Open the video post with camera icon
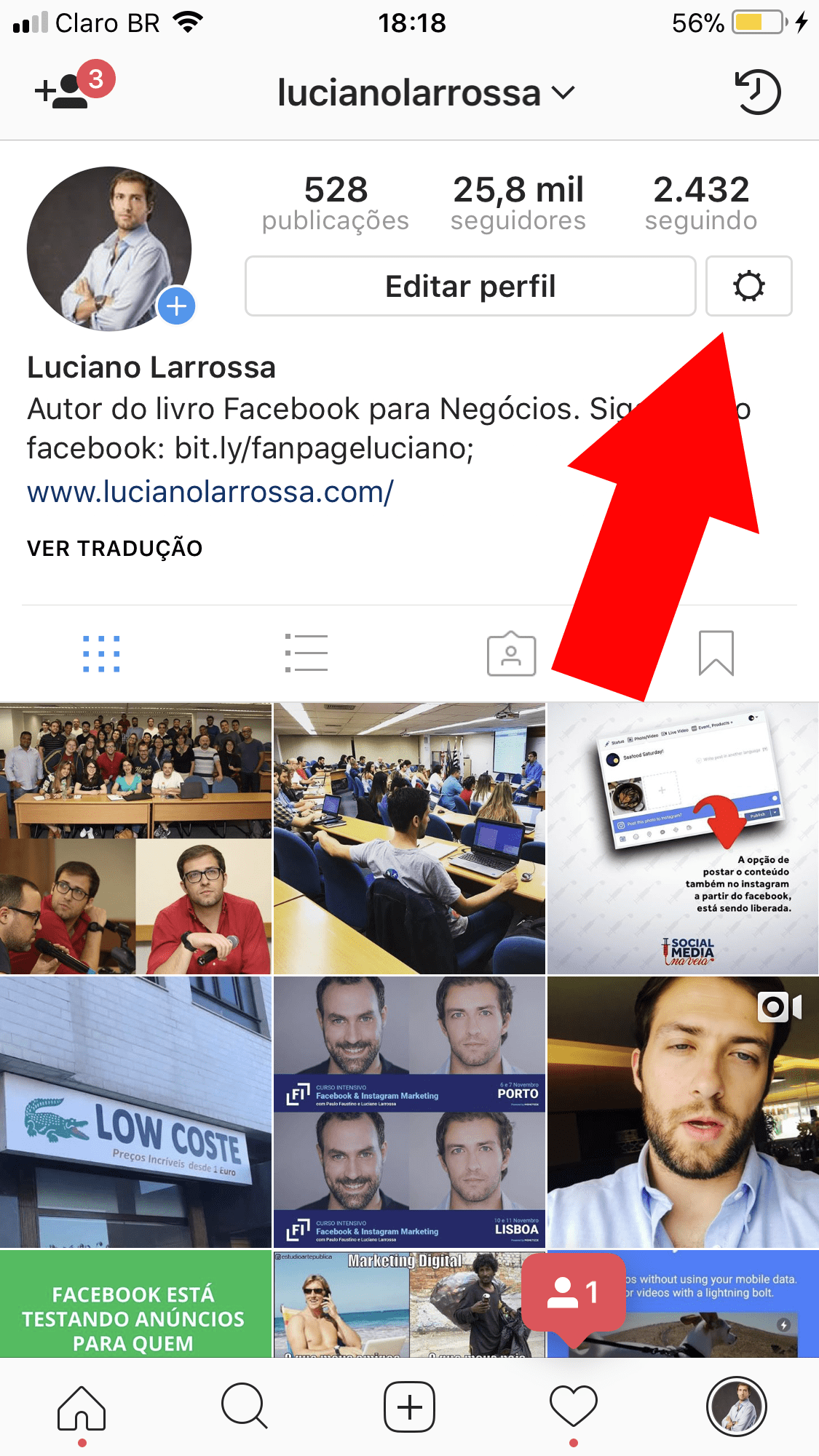 pos(682,1111)
